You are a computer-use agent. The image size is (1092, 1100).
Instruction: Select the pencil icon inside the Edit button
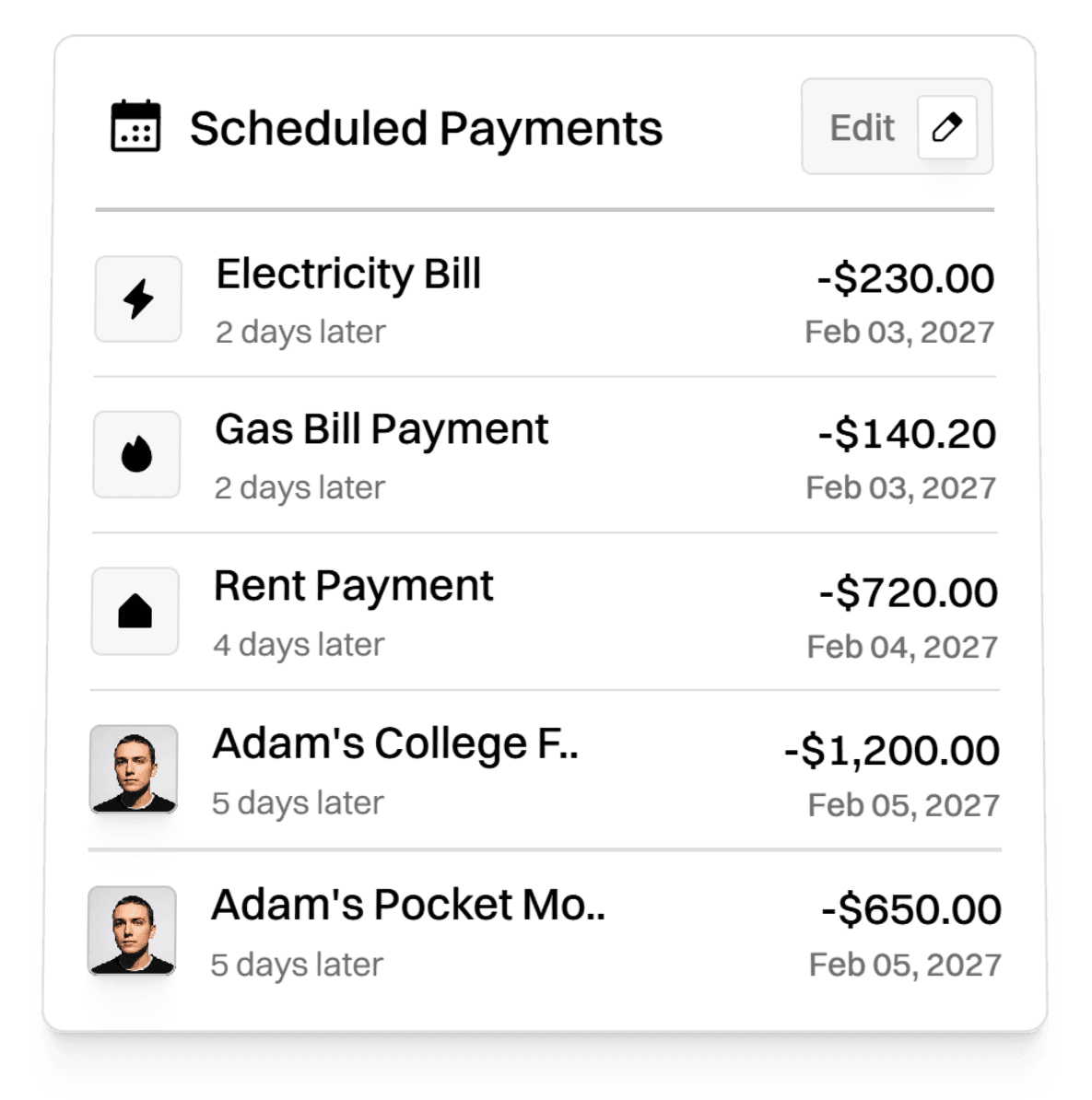coord(945,127)
